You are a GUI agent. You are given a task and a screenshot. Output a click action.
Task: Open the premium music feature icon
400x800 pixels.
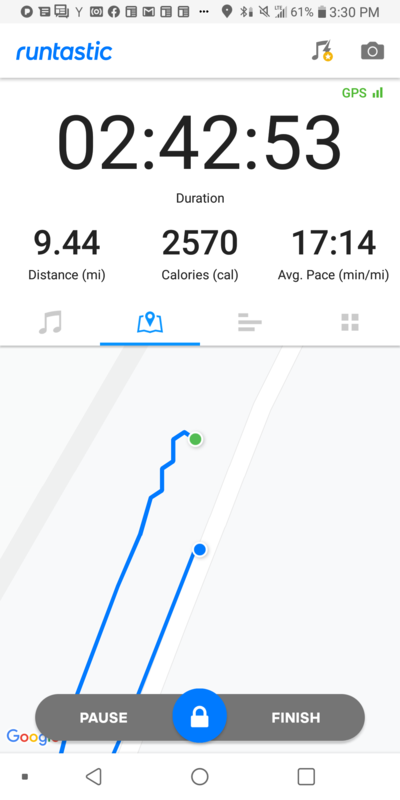click(x=322, y=51)
